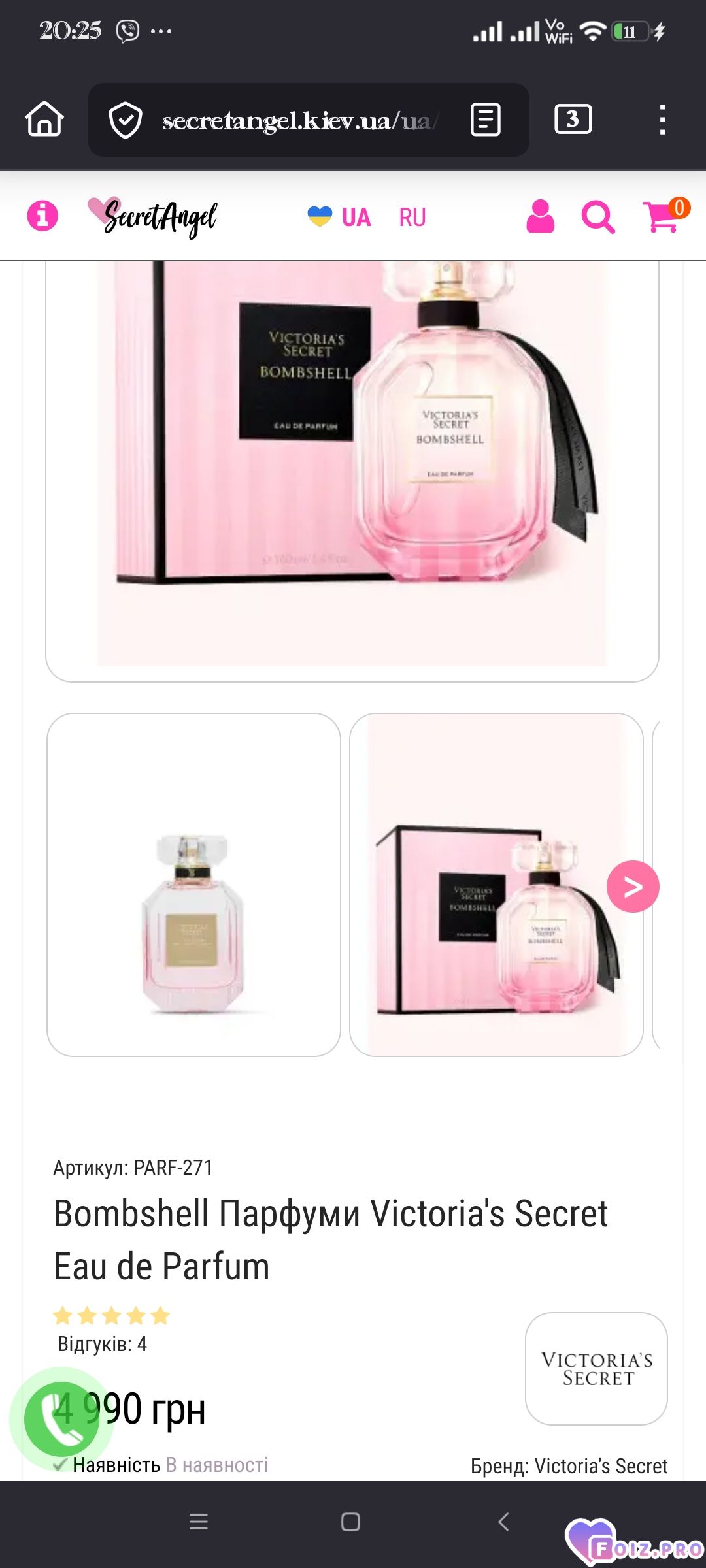Select the UA language option
The image size is (706, 1568).
coord(355,217)
